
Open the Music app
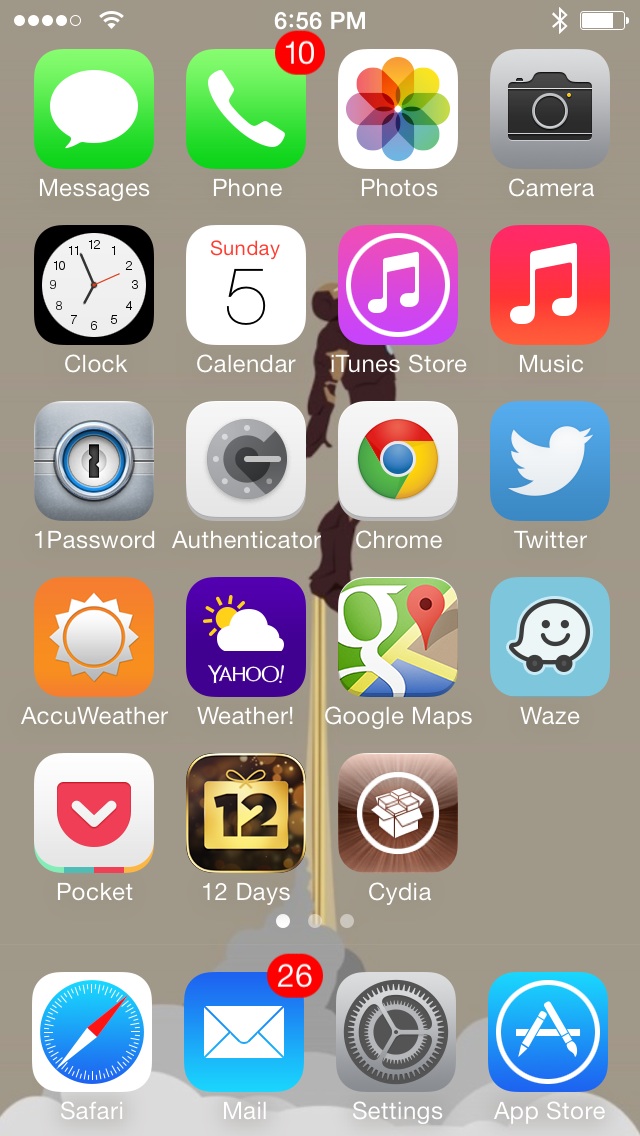tap(550, 285)
